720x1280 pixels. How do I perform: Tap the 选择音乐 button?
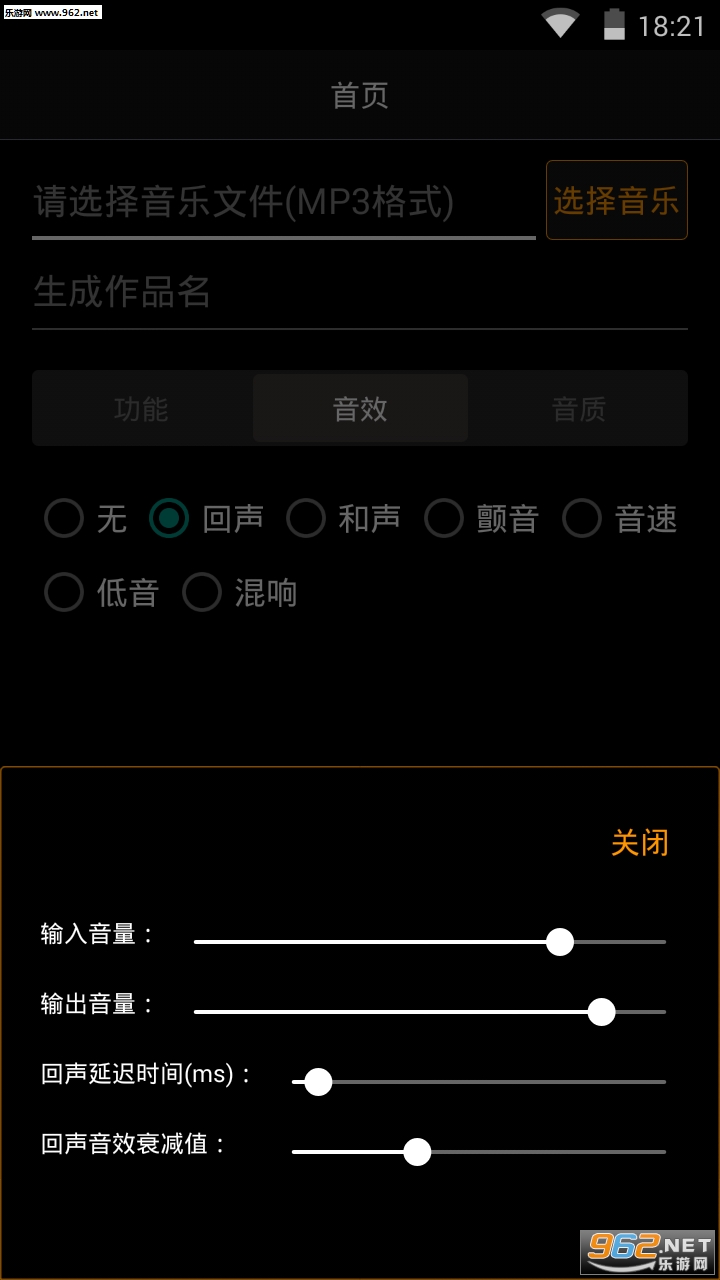point(616,200)
